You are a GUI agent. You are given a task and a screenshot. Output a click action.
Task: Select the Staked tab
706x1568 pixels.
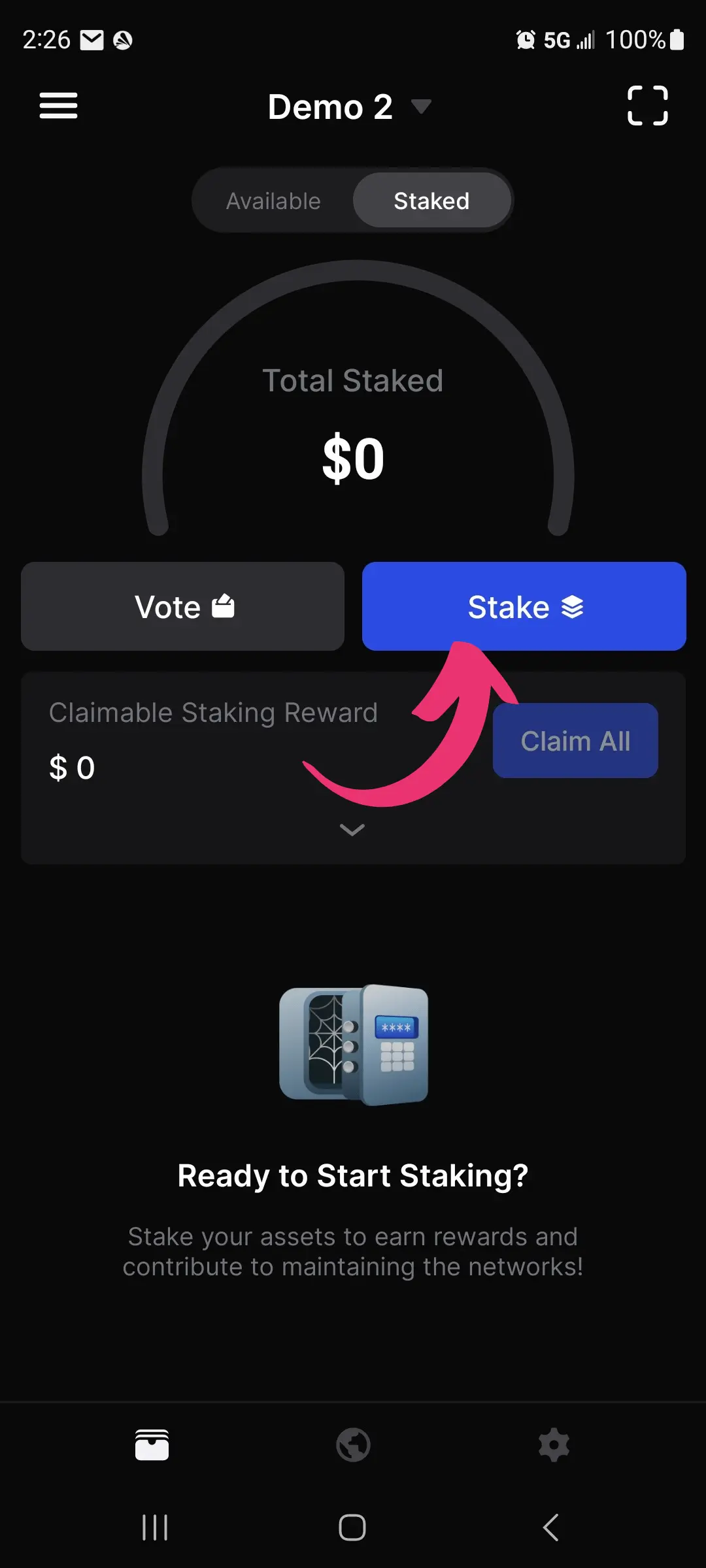coord(431,201)
